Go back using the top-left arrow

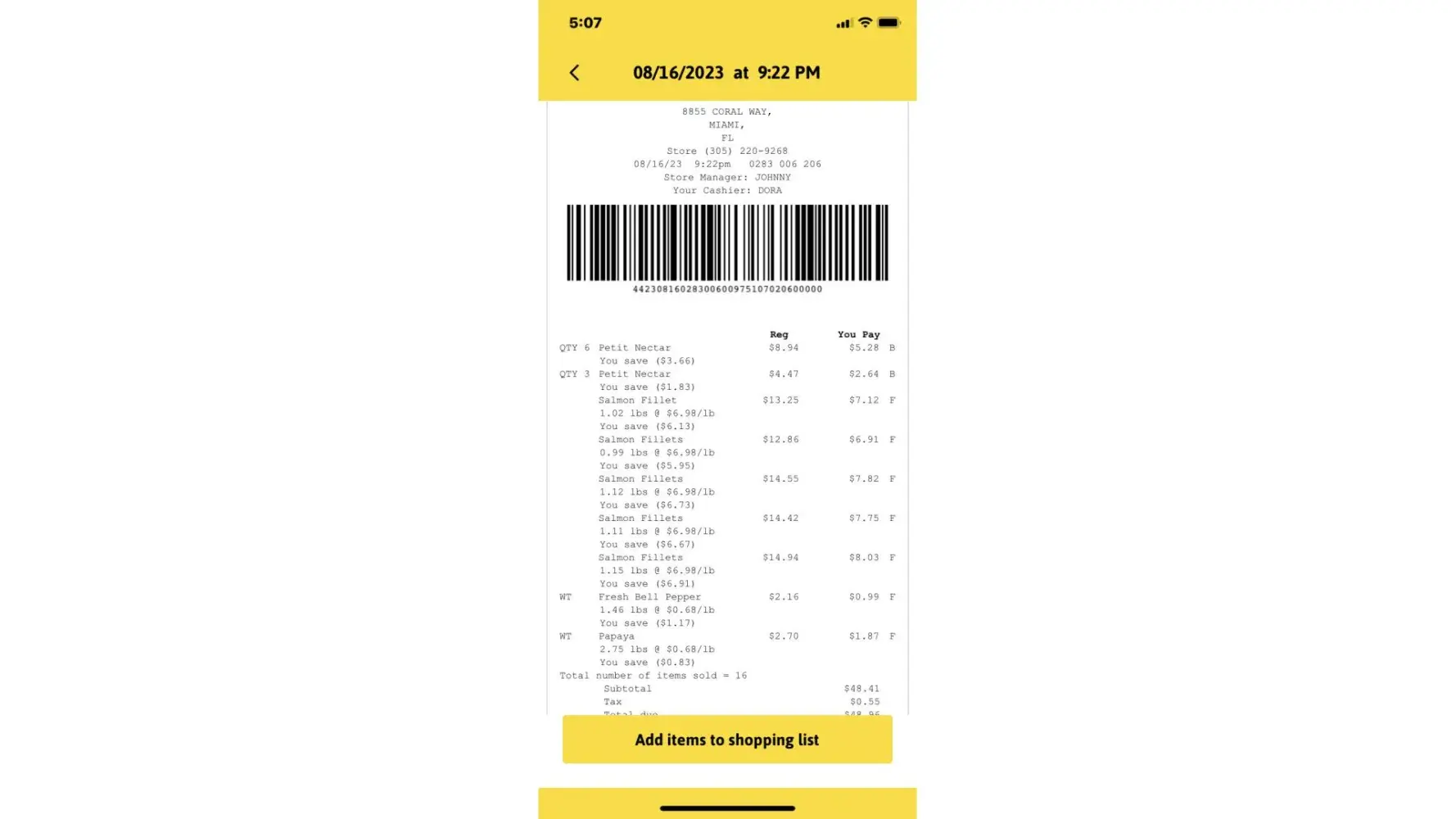(x=574, y=73)
